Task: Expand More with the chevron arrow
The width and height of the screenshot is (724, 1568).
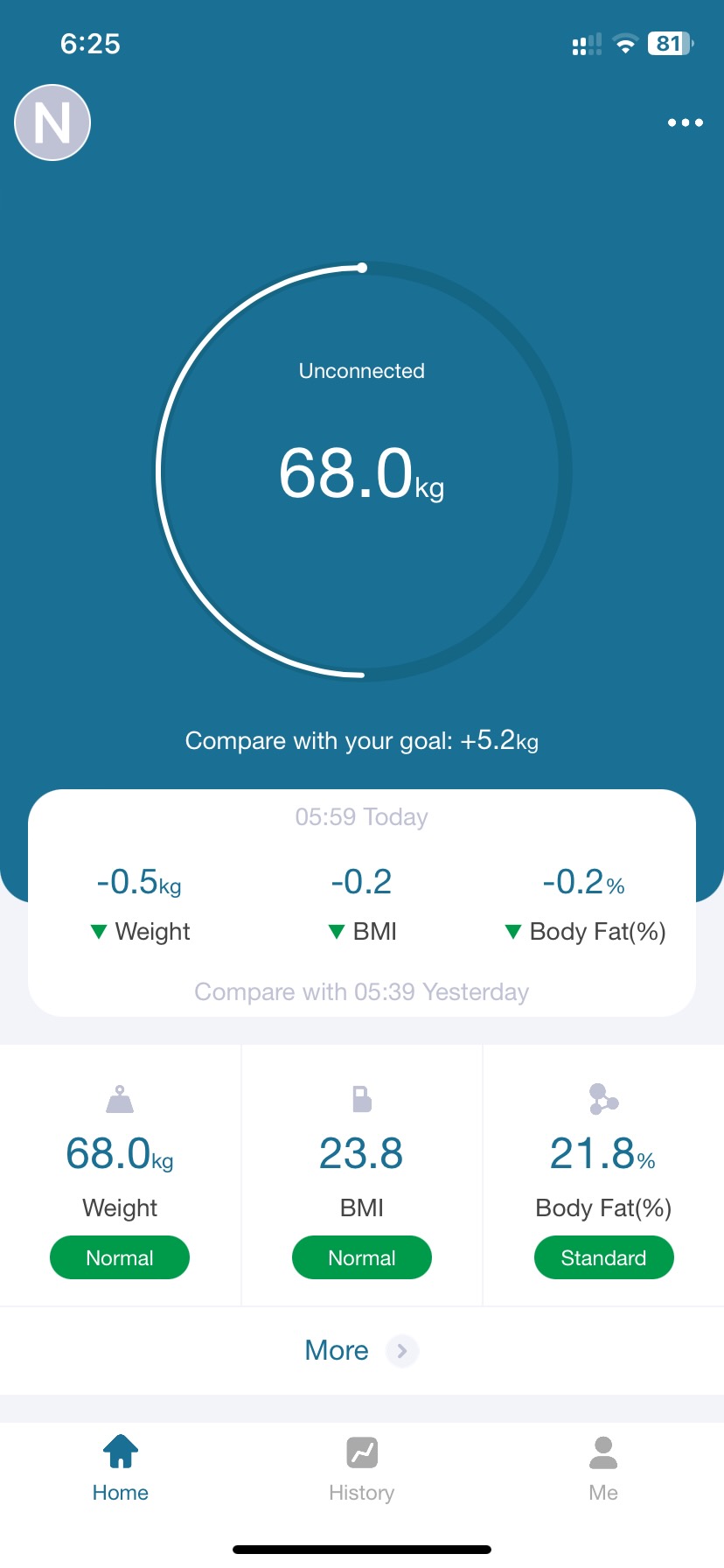Action: point(401,1350)
